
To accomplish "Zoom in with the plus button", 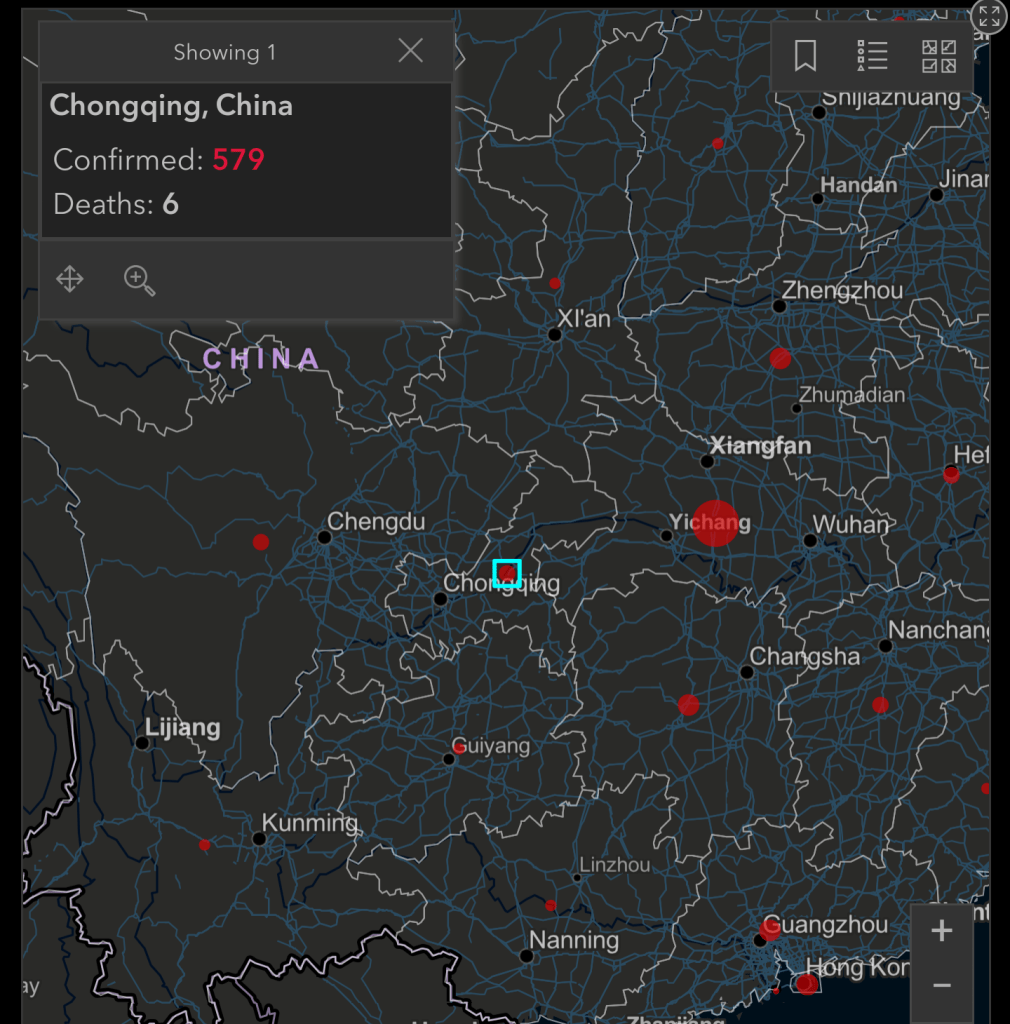I will 941,932.
